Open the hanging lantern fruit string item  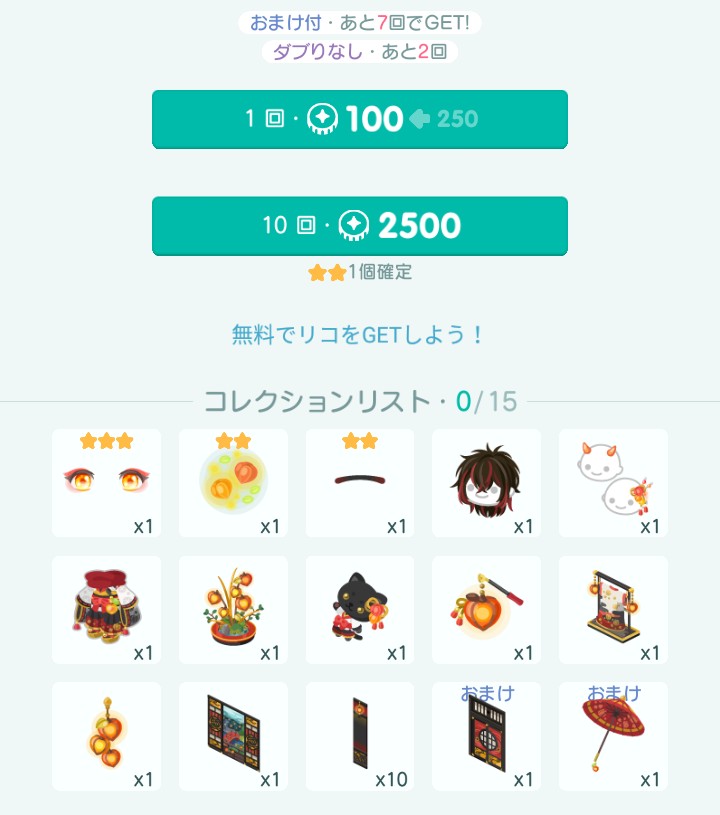106,736
